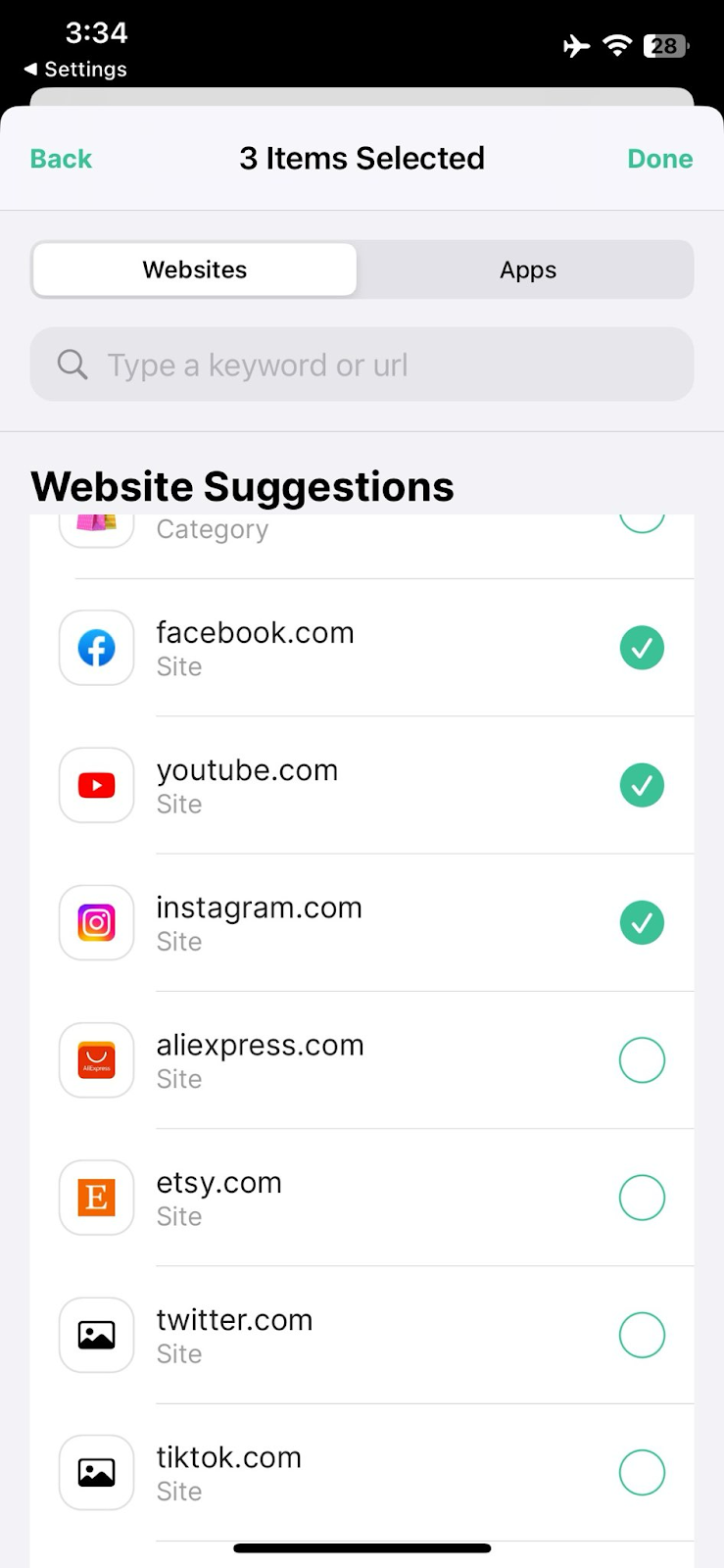Tap Back to return to previous screen
Image resolution: width=724 pixels, height=1568 pixels.
coord(61,158)
